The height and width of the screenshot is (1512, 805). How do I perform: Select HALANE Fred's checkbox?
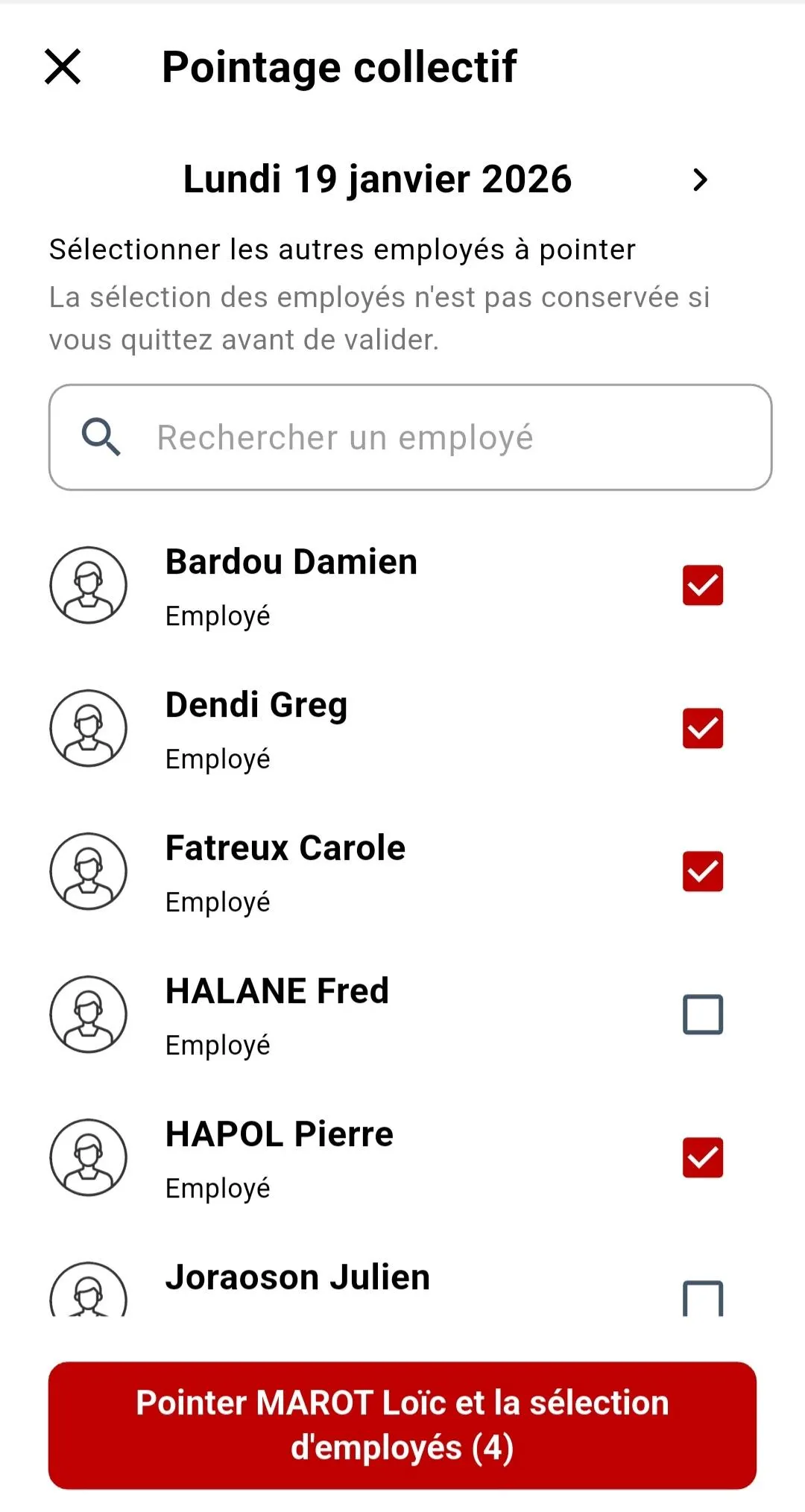[703, 1014]
